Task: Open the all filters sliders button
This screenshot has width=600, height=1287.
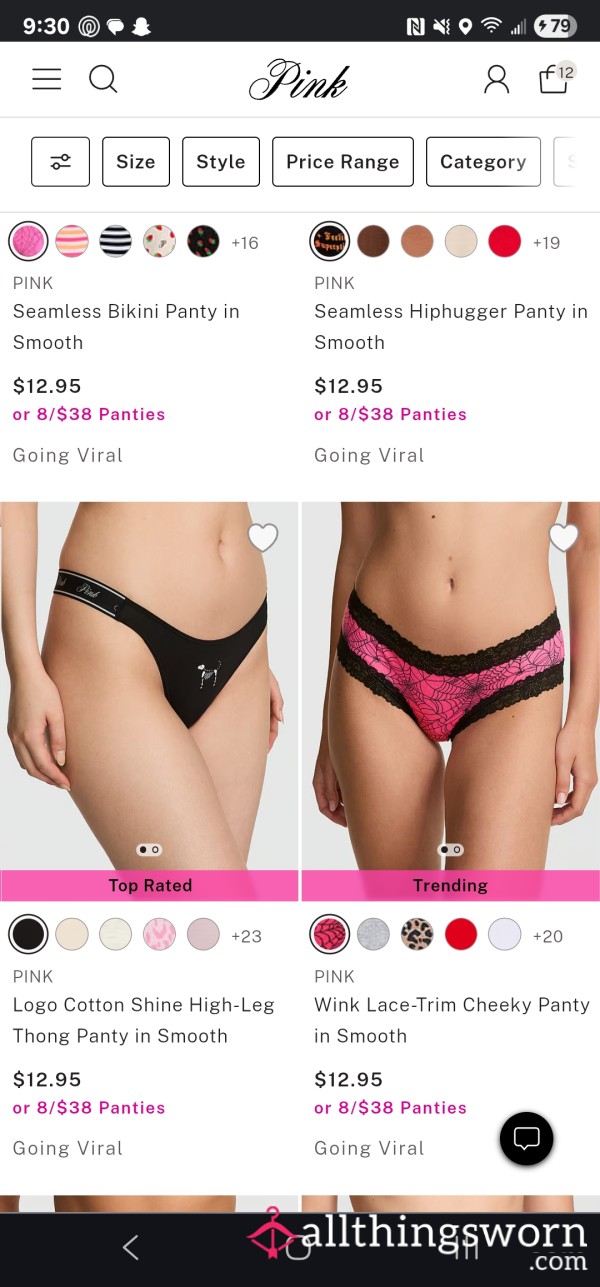Action: coord(60,162)
